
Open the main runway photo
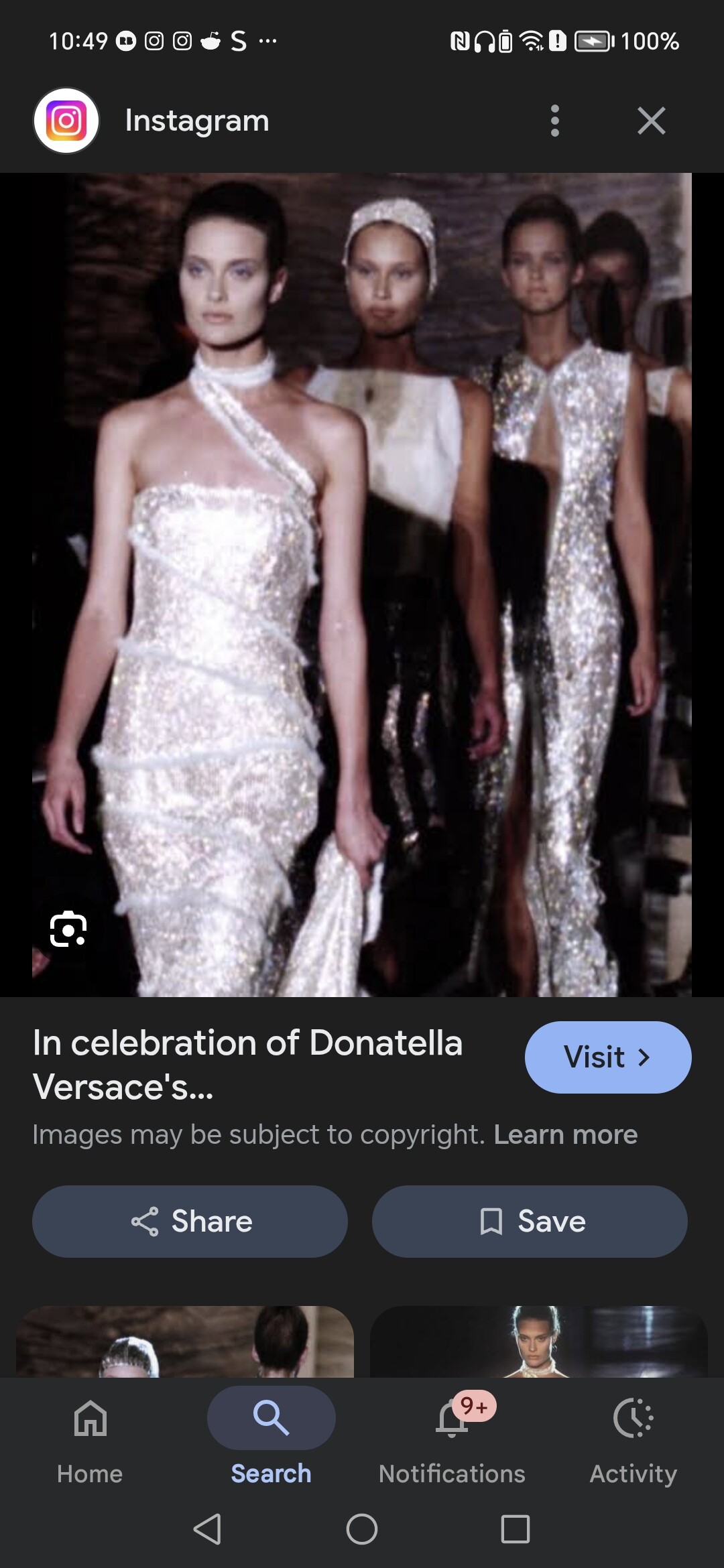coord(362,584)
